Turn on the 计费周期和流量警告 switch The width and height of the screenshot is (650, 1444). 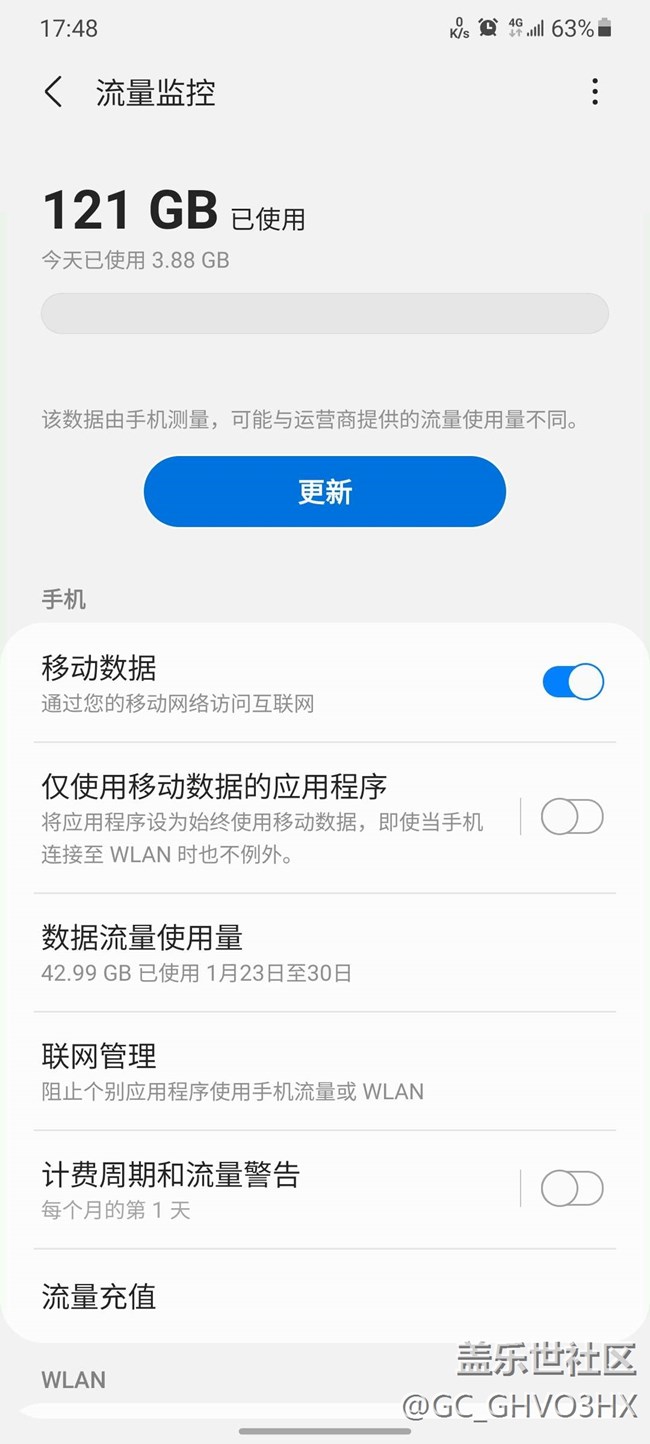[x=573, y=1189]
